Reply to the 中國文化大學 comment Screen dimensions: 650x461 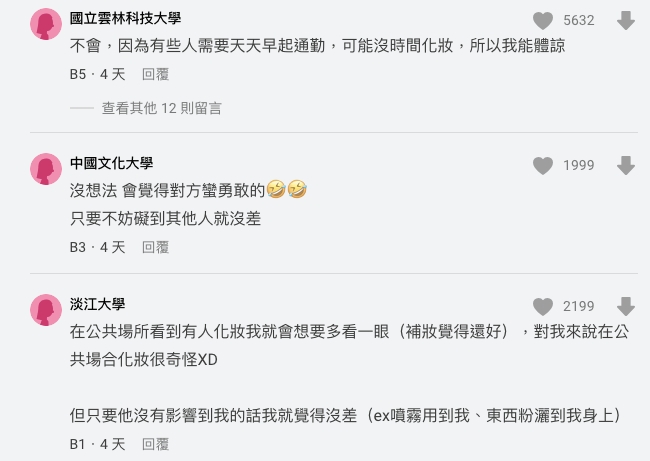click(155, 247)
